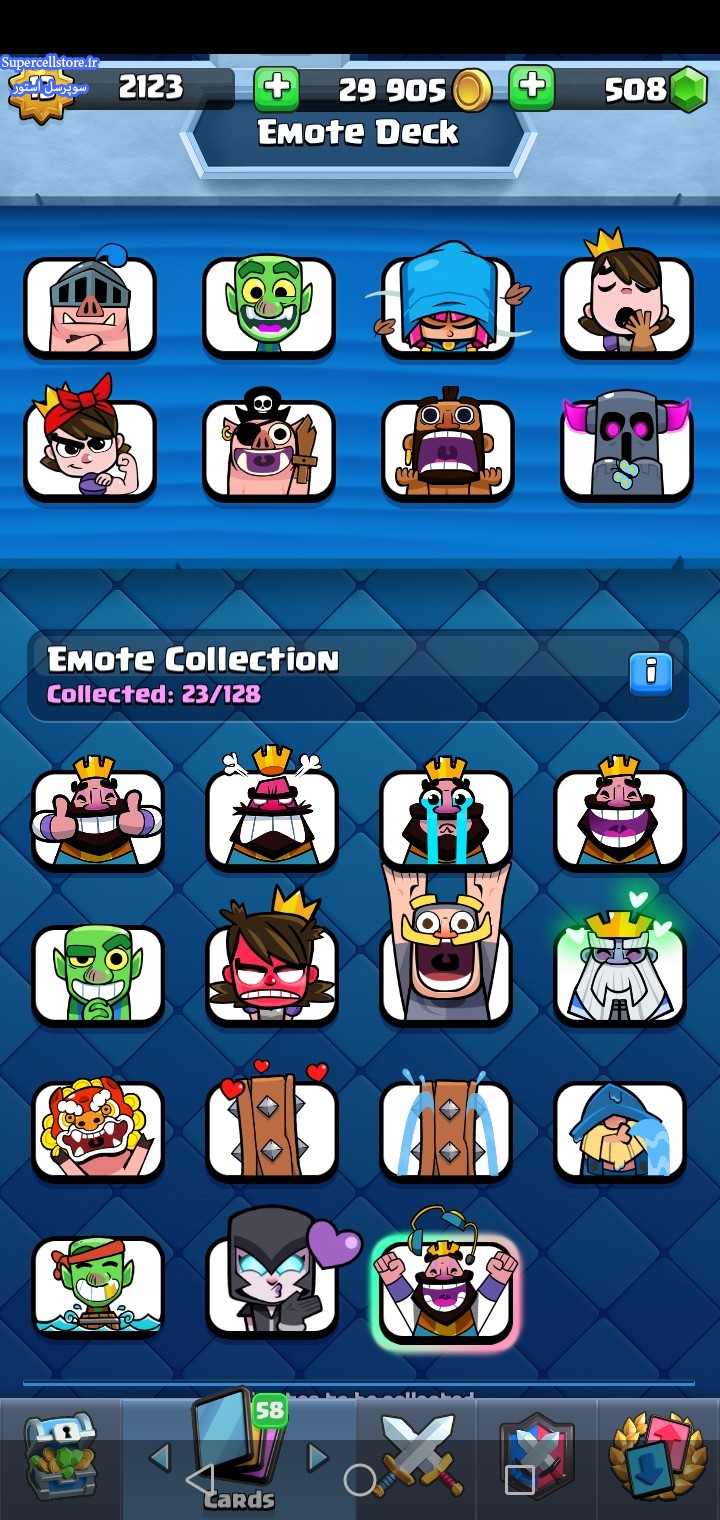Tap the right arrow beside Cards
720x1520 pixels.
(x=318, y=1457)
